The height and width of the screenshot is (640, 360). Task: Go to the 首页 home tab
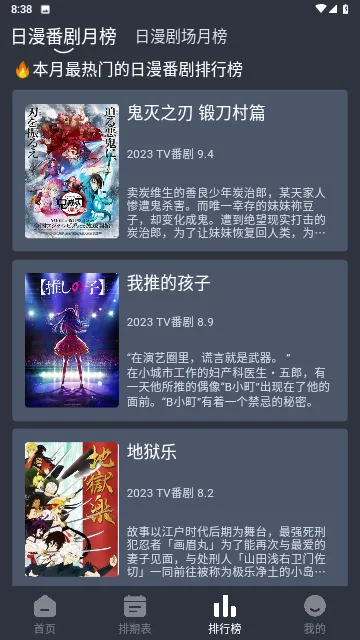point(45,614)
